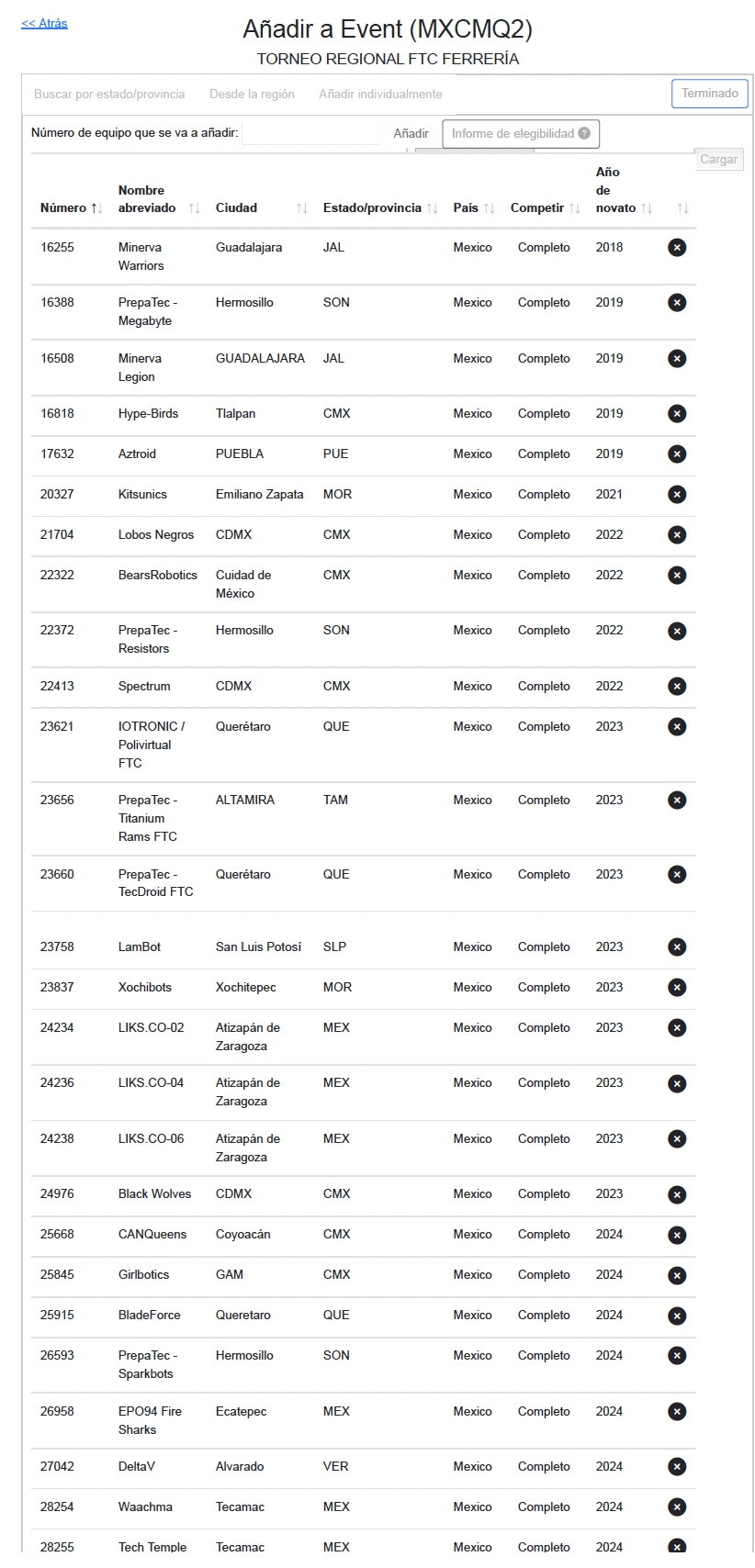755x1568 pixels.
Task: Sort teams by Ciudad
Action: pos(261,207)
